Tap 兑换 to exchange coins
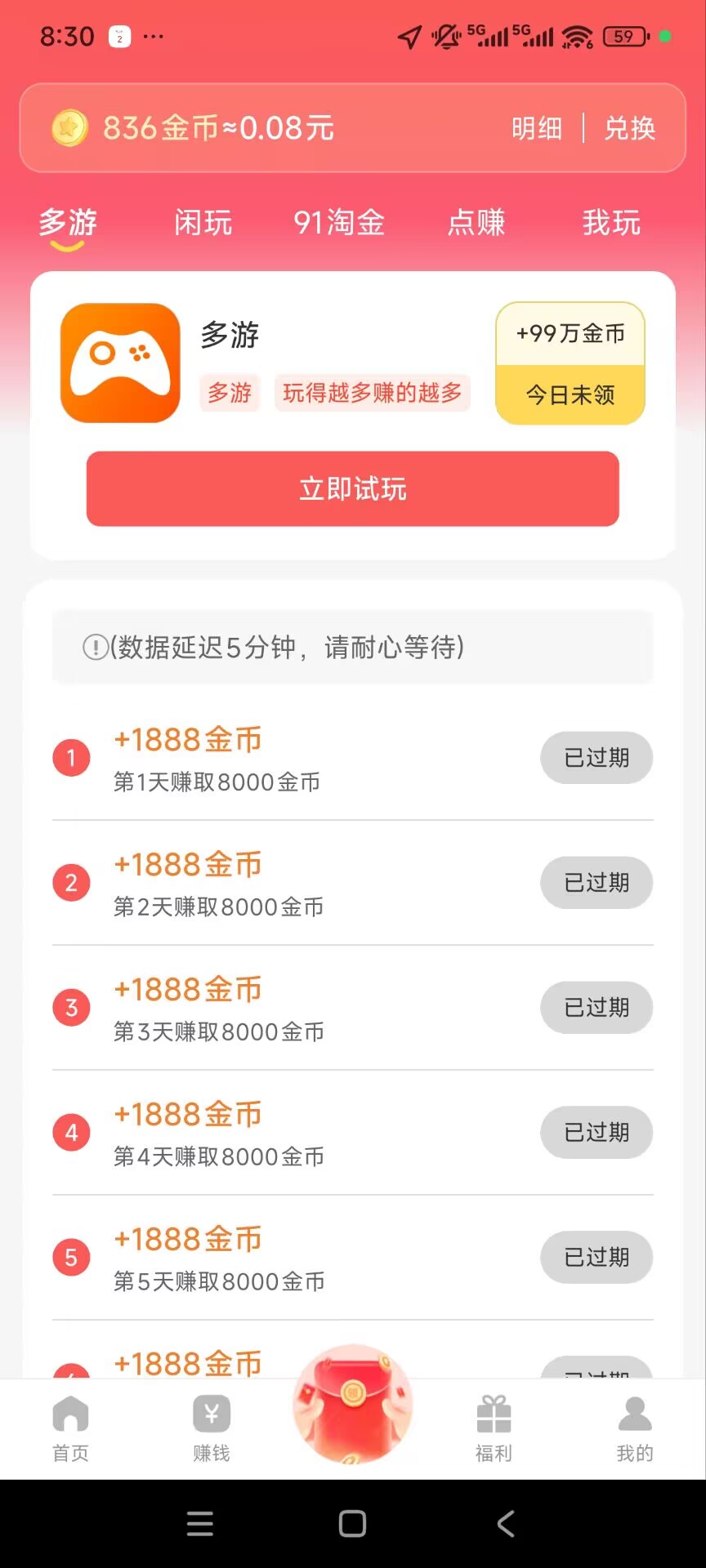The width and height of the screenshot is (706, 1568). [629, 128]
